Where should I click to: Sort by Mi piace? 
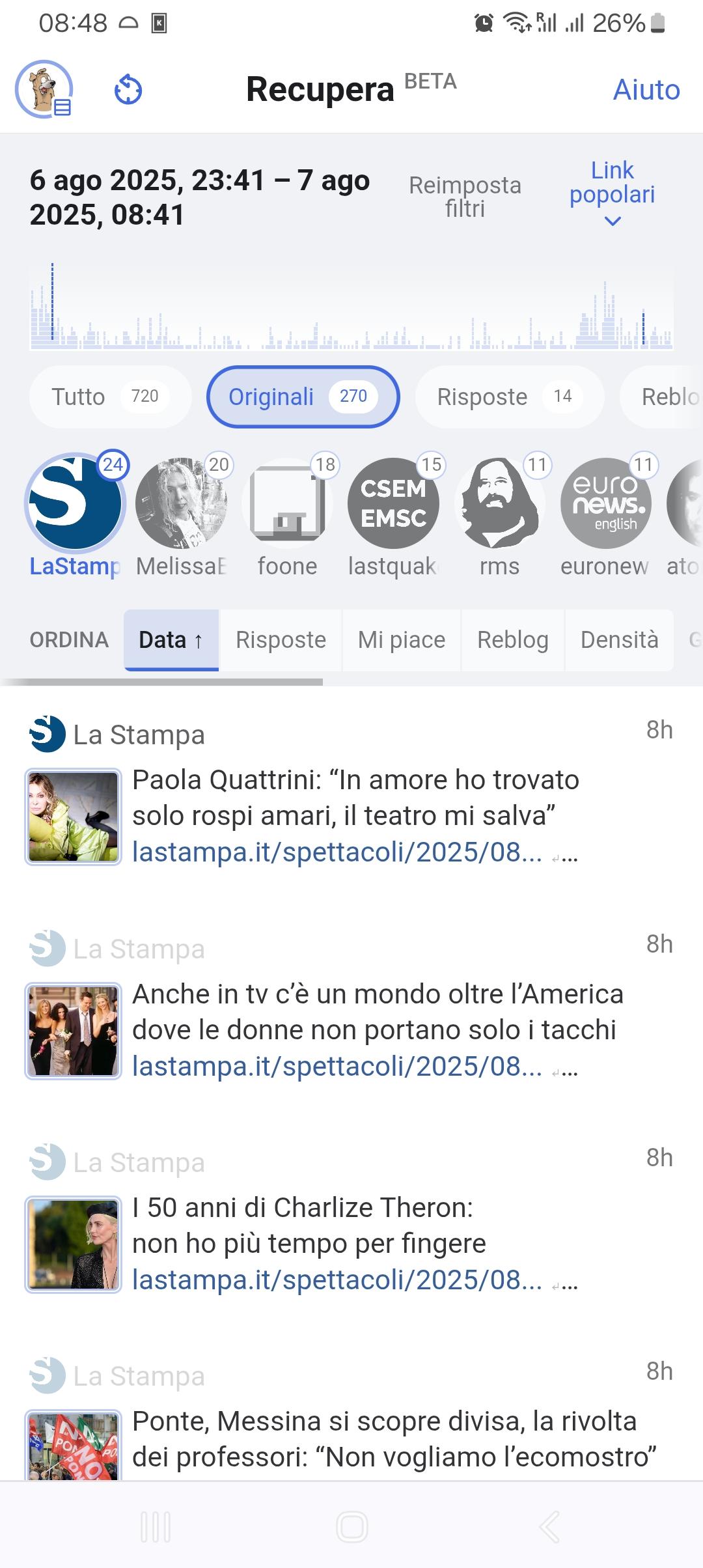(x=402, y=640)
